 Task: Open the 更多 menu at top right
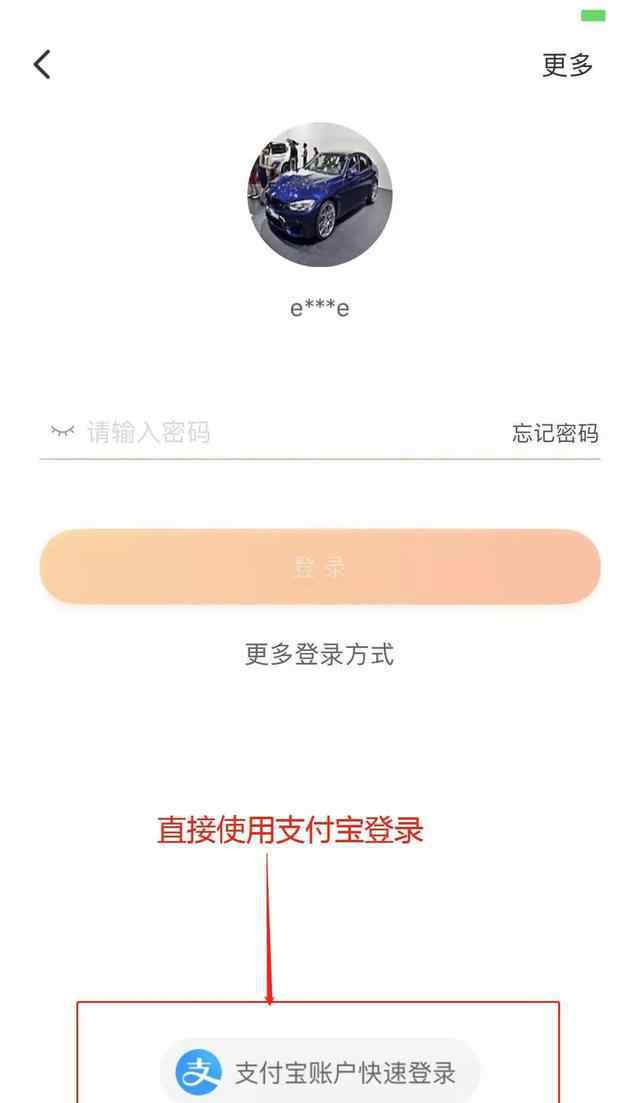tap(568, 65)
